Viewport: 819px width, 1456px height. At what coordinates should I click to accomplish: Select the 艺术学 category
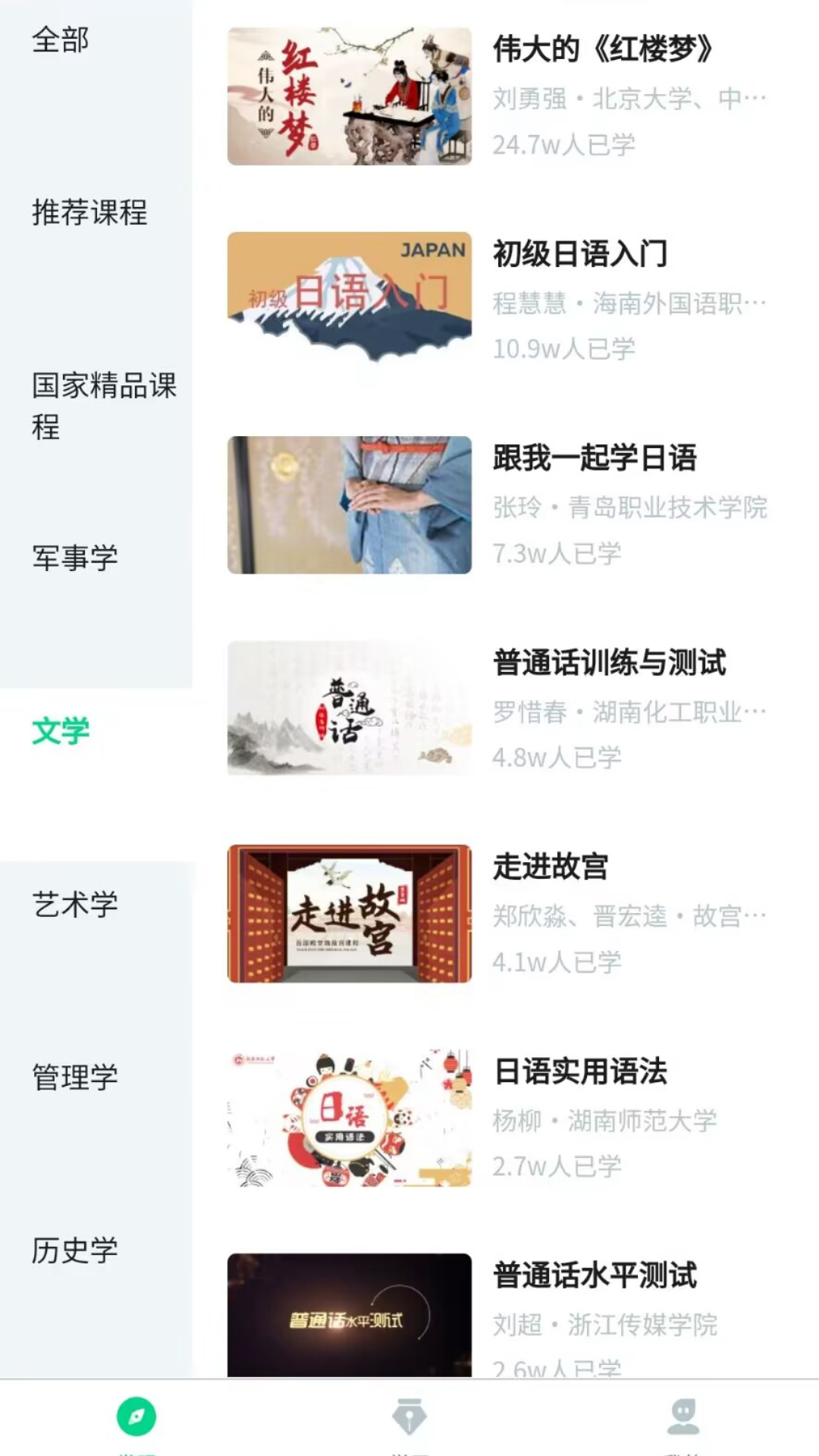tap(76, 902)
